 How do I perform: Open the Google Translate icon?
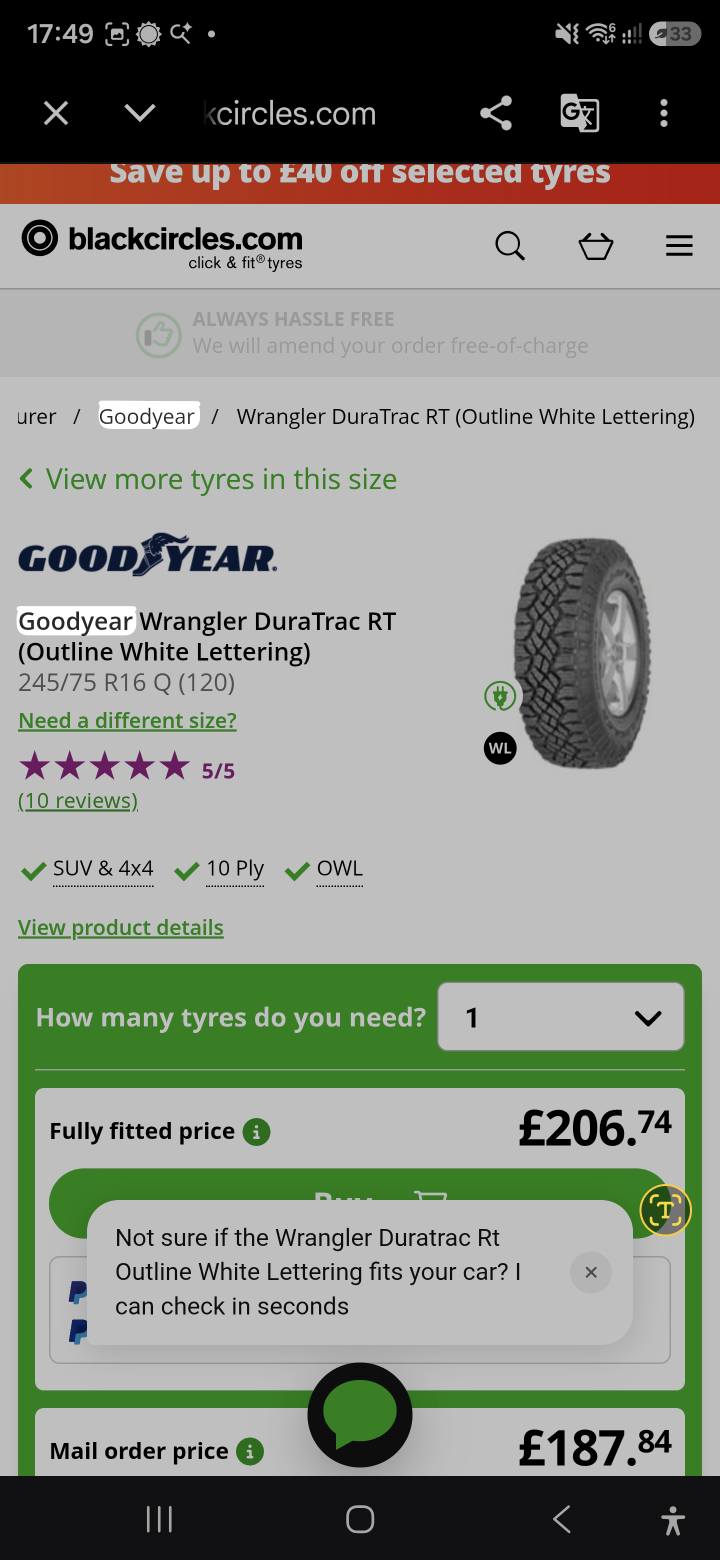coord(579,113)
